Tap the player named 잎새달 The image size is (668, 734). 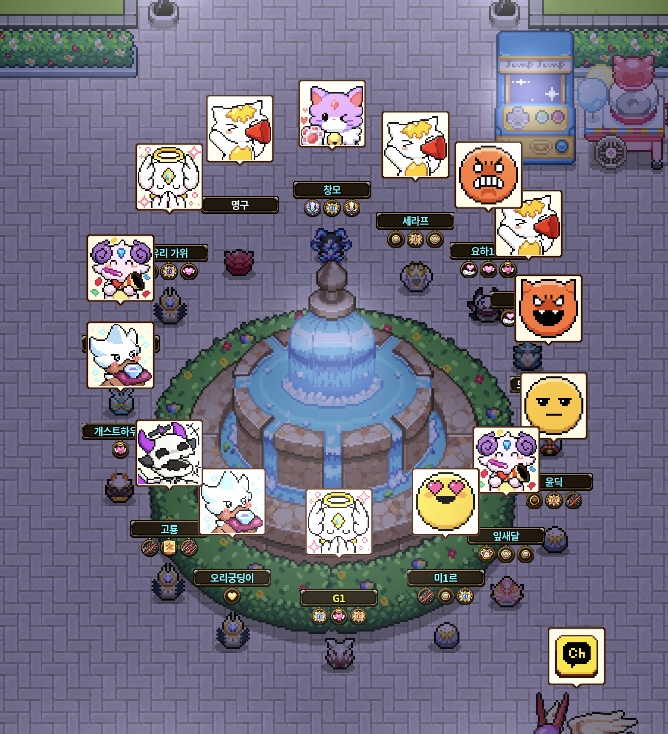click(x=506, y=536)
